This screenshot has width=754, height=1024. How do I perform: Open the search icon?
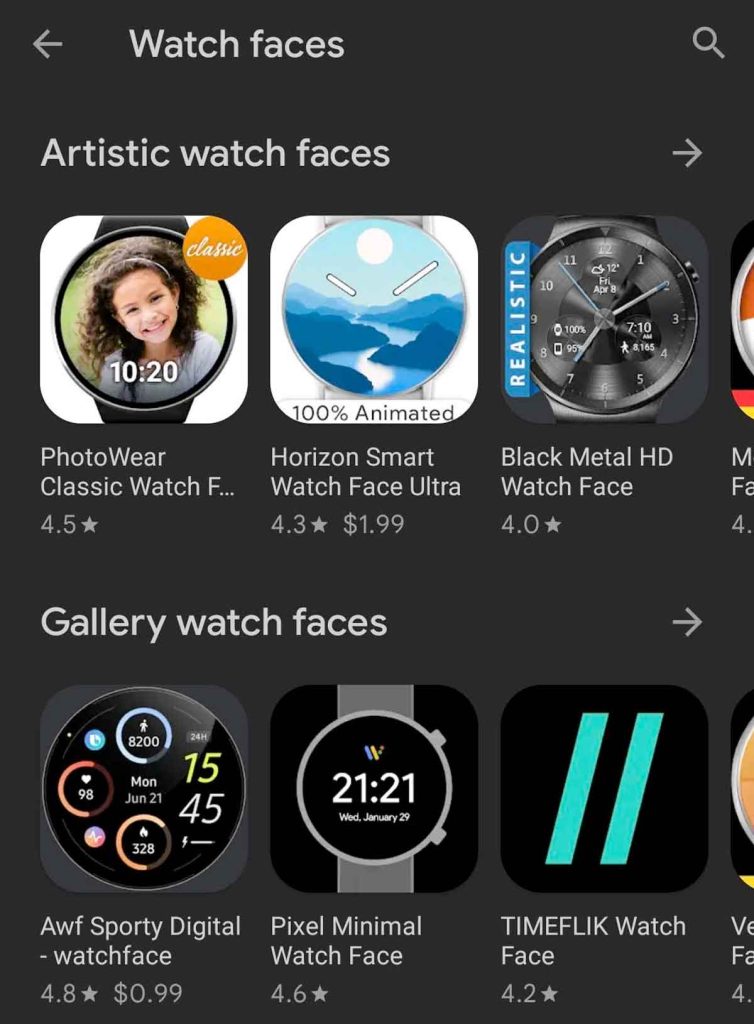pos(708,43)
